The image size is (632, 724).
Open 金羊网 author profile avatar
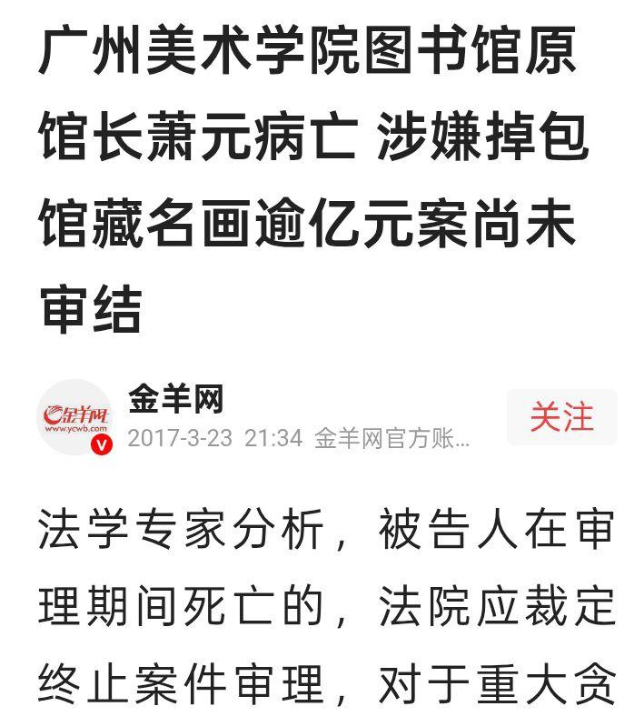click(x=75, y=417)
